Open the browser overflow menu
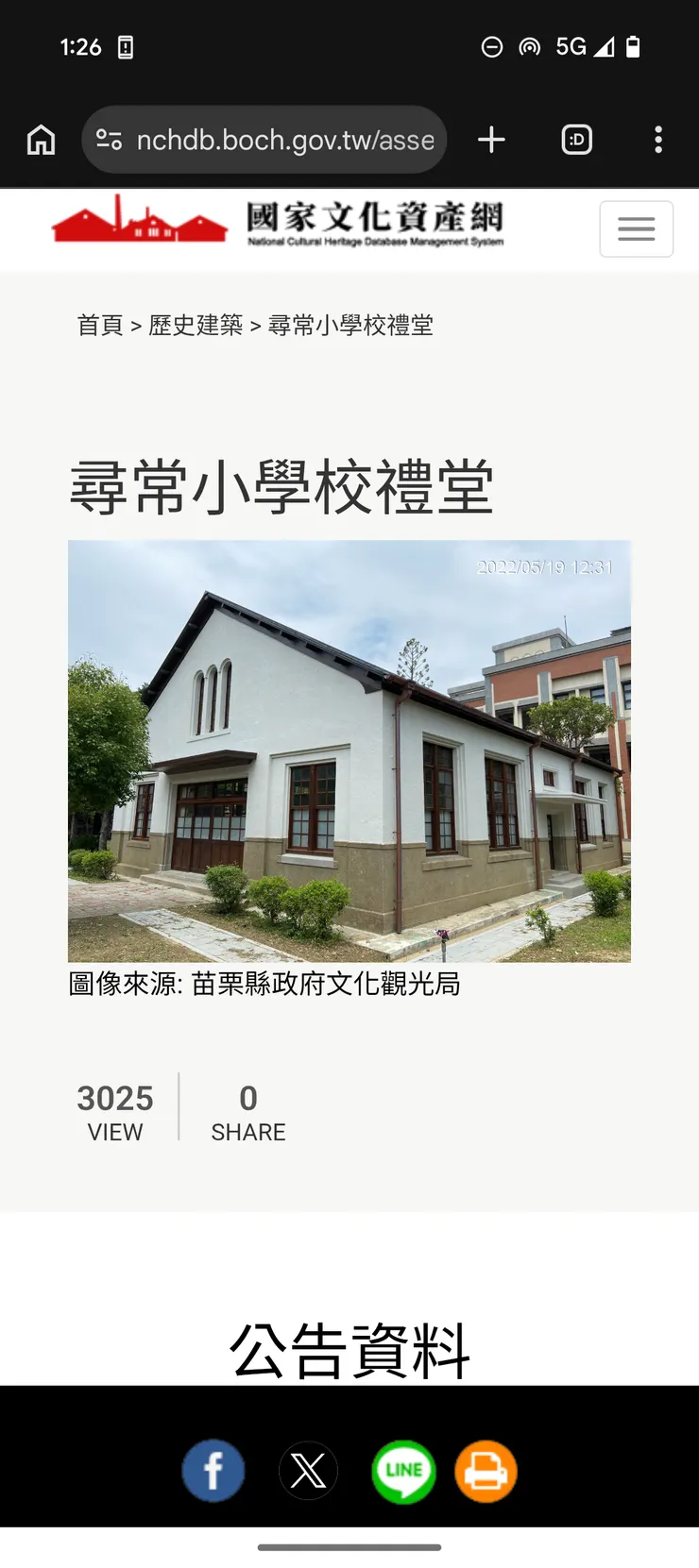699x1568 pixels. coord(658,140)
